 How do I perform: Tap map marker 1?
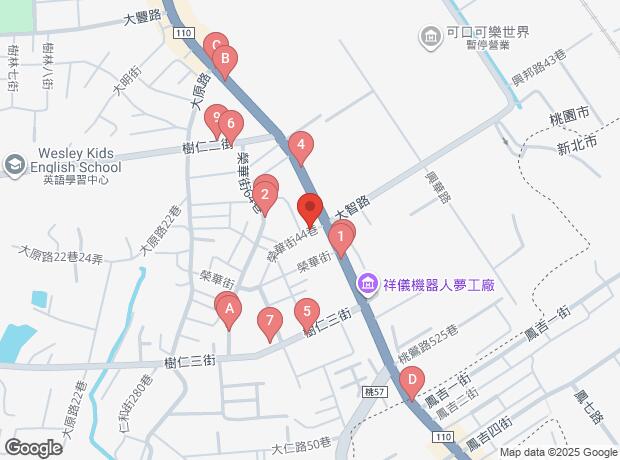click(x=341, y=237)
